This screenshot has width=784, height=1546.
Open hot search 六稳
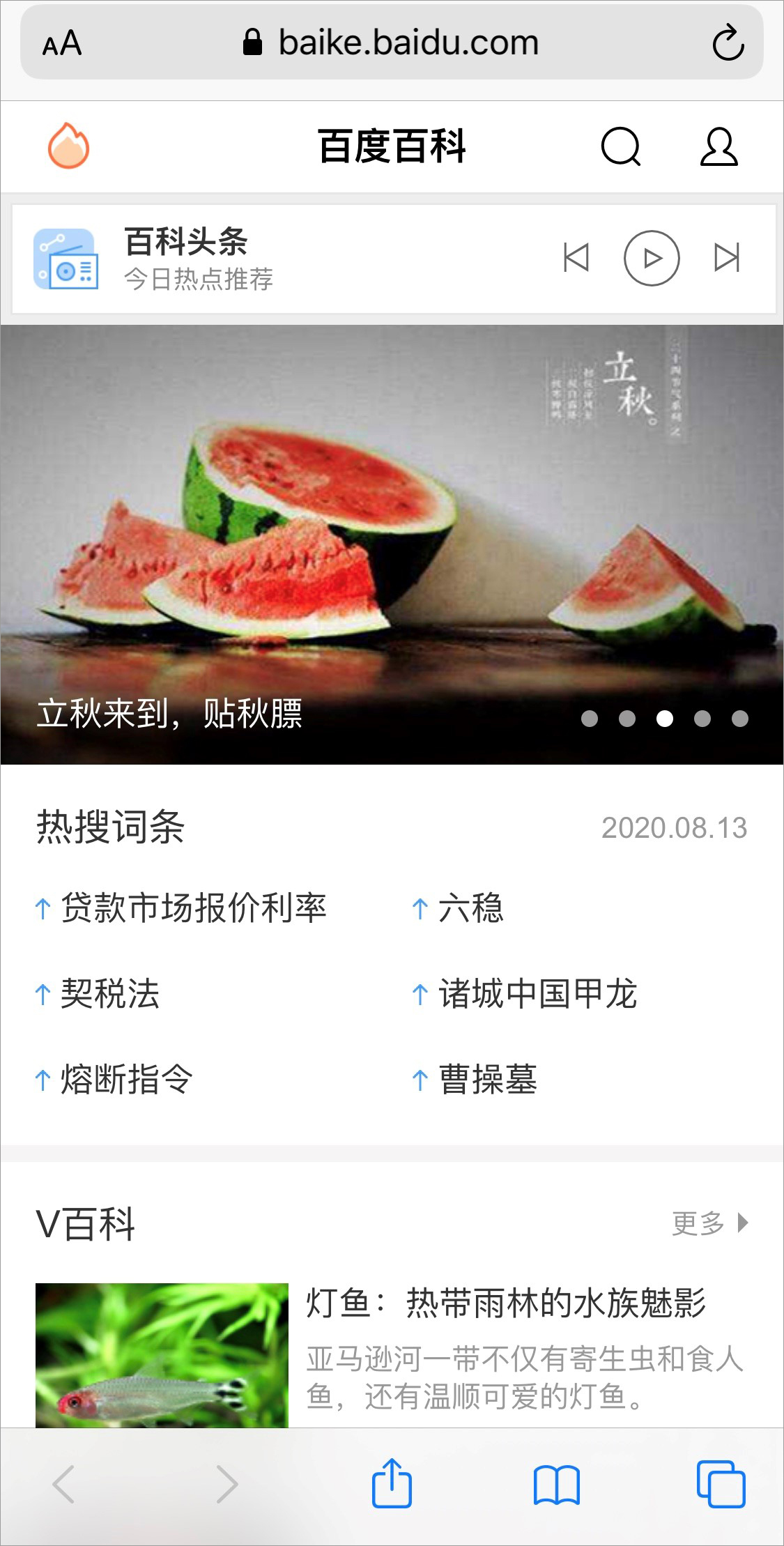[470, 908]
